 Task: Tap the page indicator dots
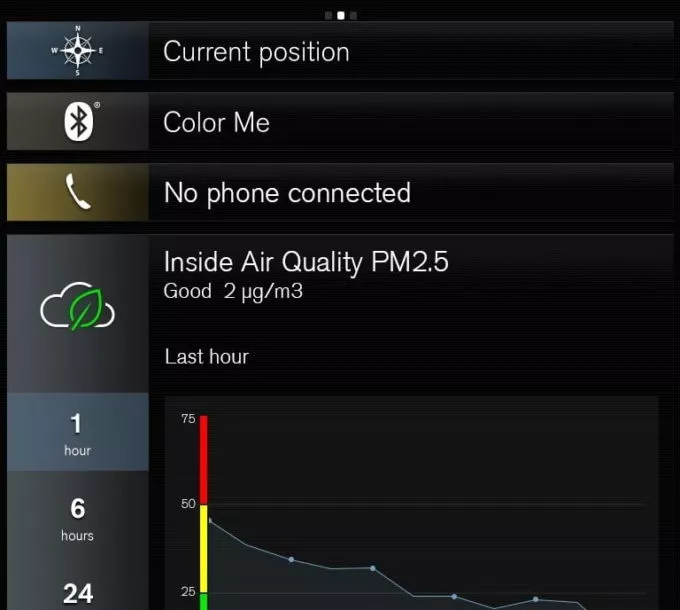tap(341, 15)
